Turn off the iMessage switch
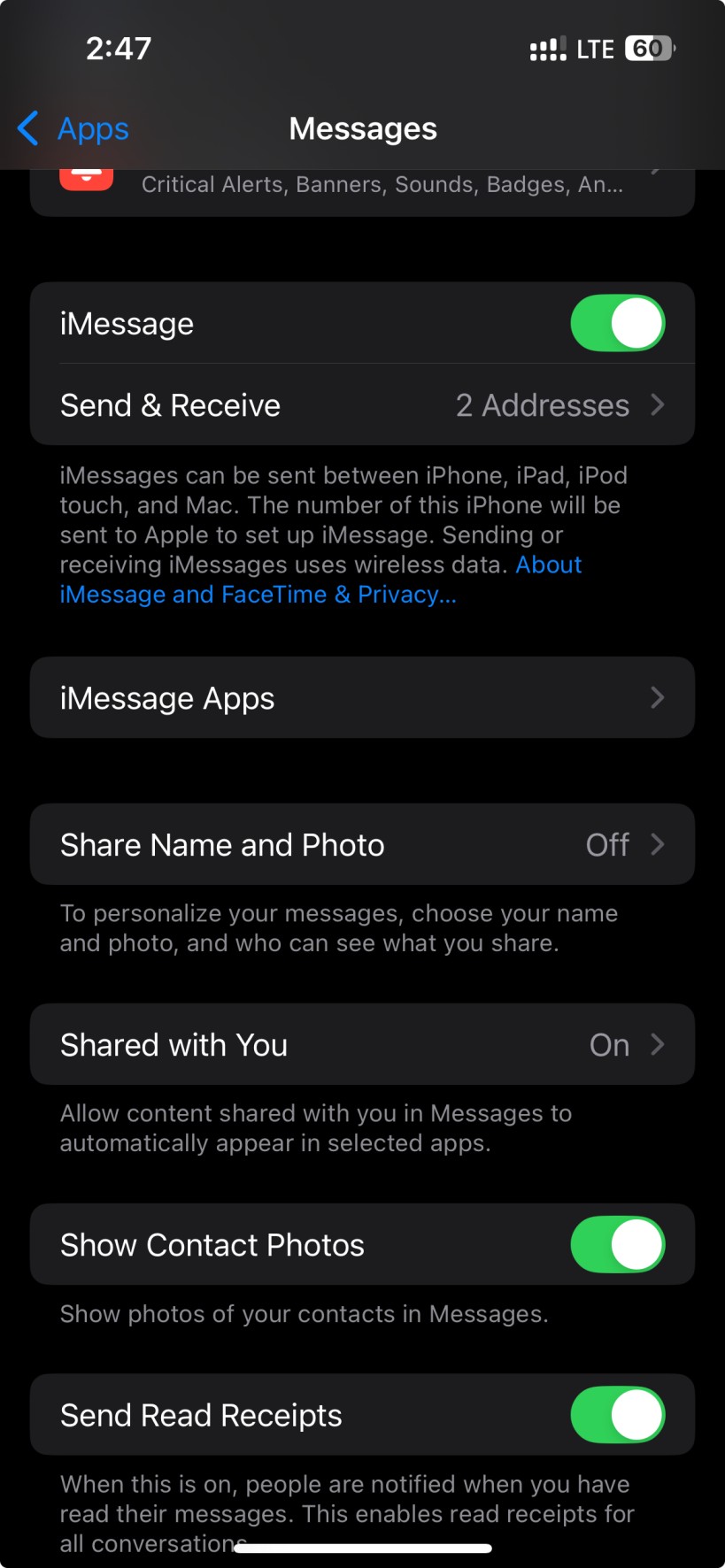Viewport: 725px width, 1568px height. pyautogui.click(x=618, y=323)
